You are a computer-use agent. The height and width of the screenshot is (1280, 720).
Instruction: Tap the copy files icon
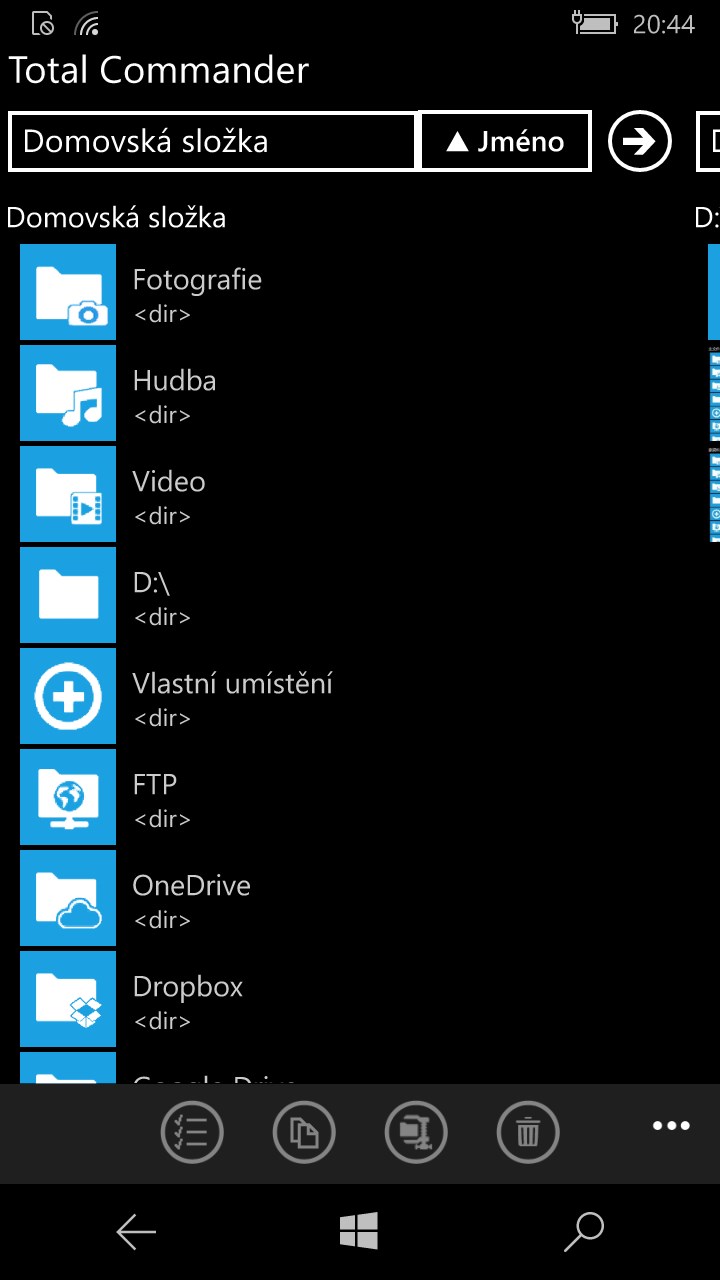[x=304, y=1133]
